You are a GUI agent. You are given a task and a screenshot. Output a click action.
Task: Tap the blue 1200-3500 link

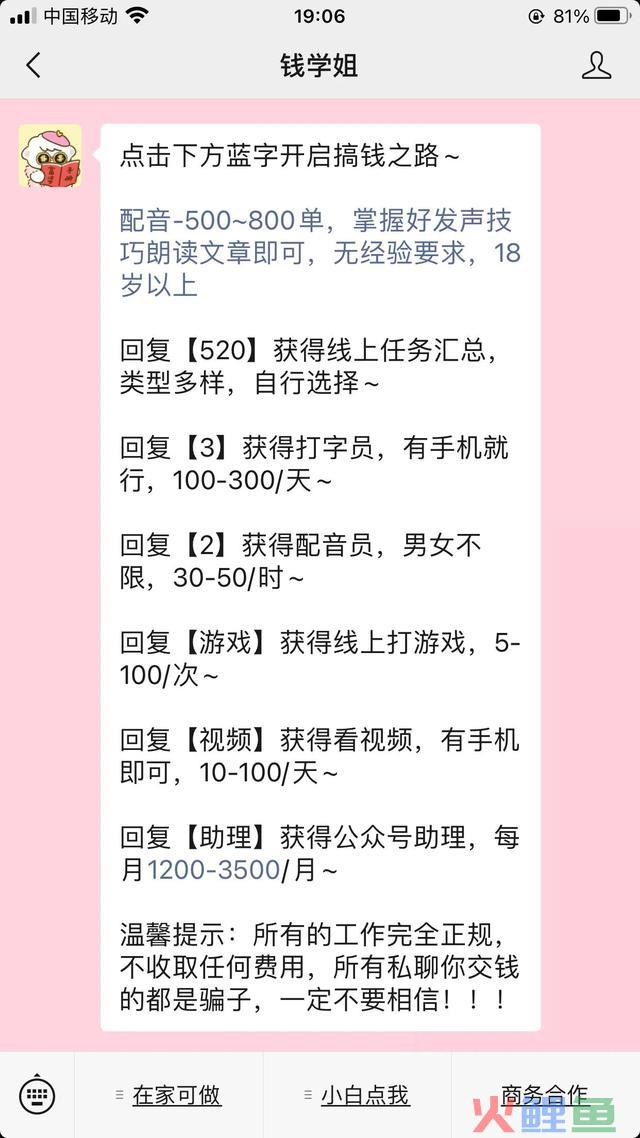(213, 870)
